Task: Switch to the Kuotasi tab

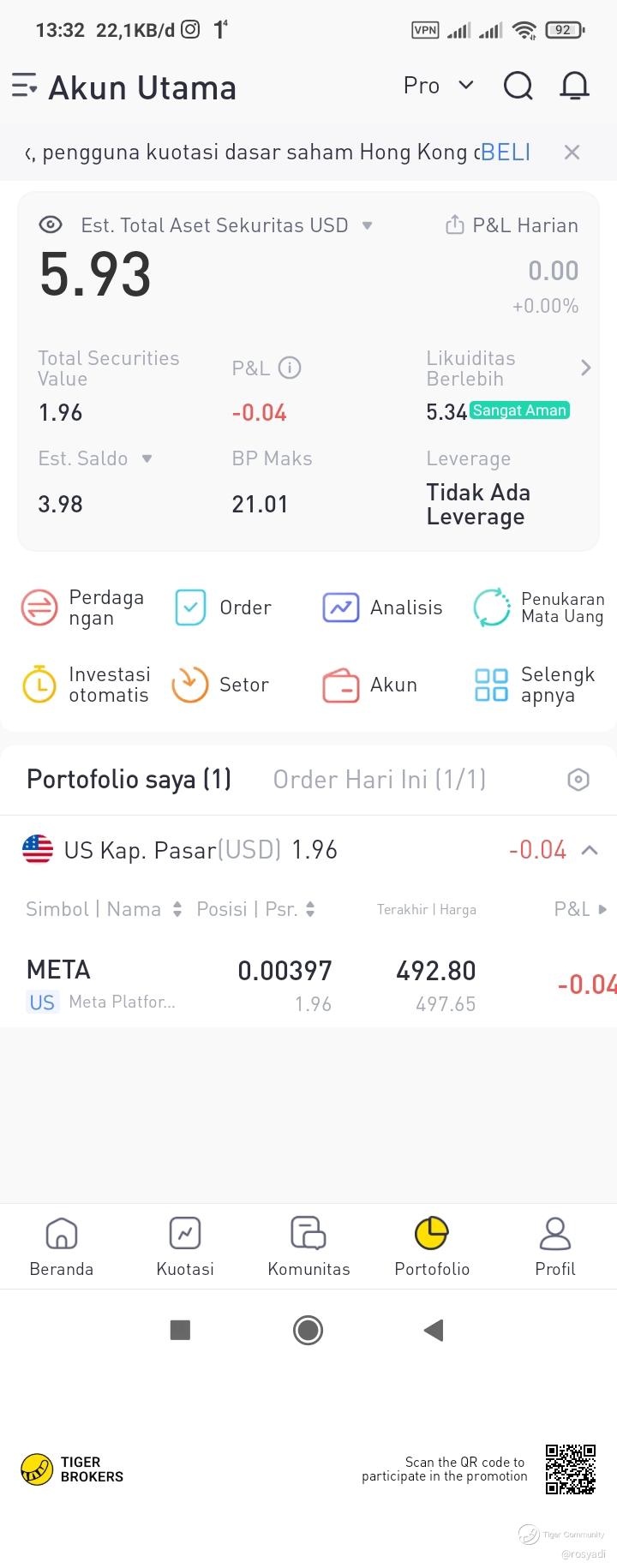Action: [185, 1247]
